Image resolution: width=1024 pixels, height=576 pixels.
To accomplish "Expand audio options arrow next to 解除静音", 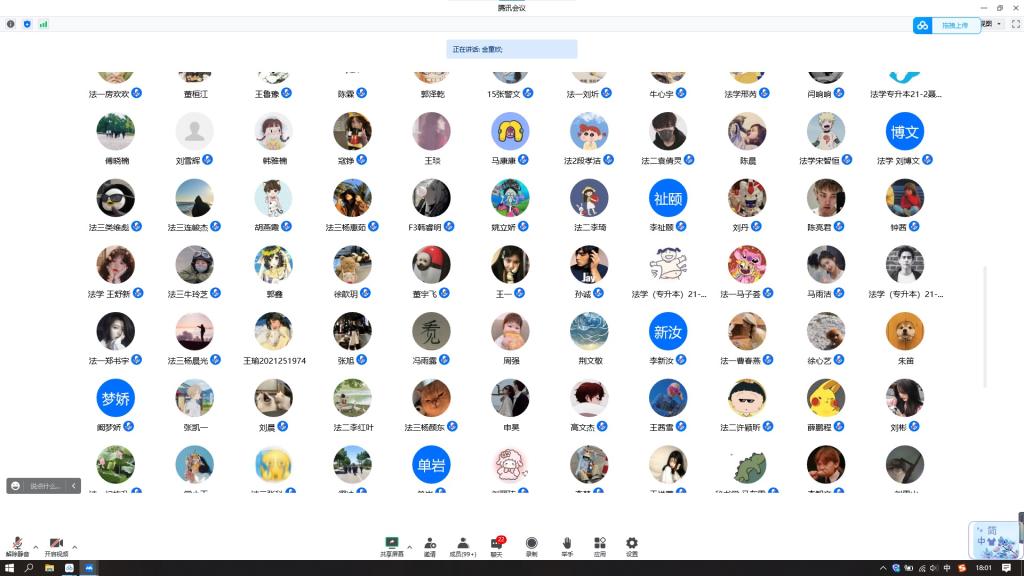I will [35, 547].
